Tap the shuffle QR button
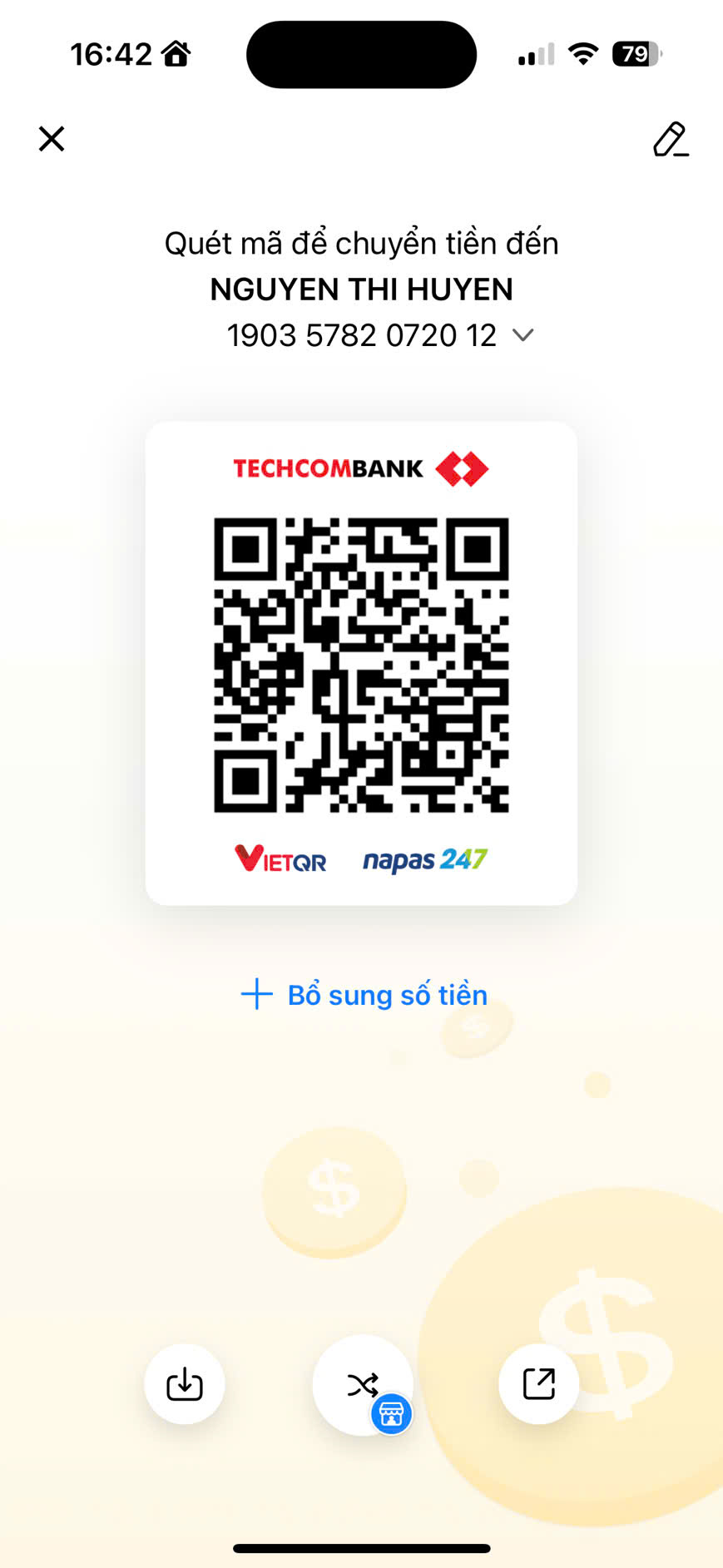723x1568 pixels. (363, 1384)
